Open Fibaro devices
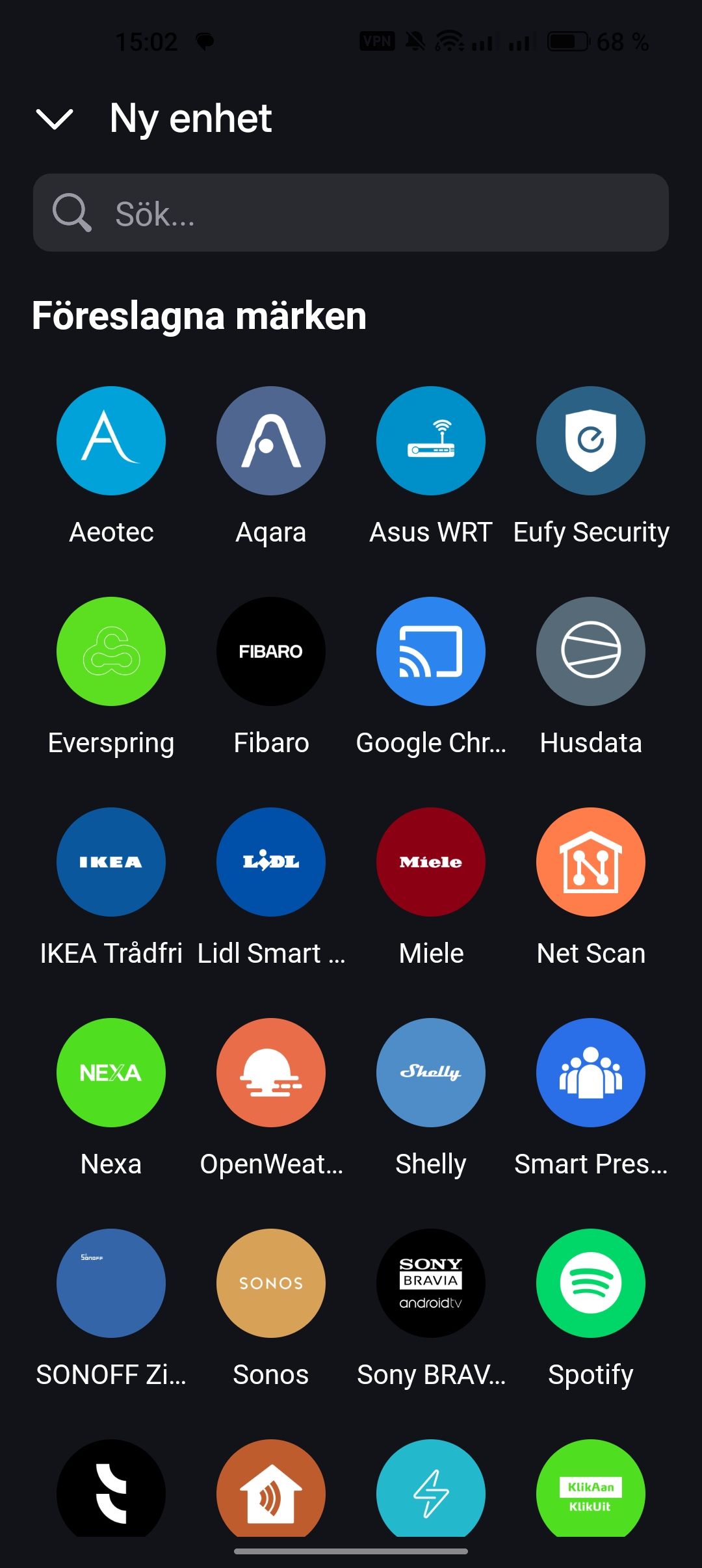The image size is (702, 1568). pos(271,652)
